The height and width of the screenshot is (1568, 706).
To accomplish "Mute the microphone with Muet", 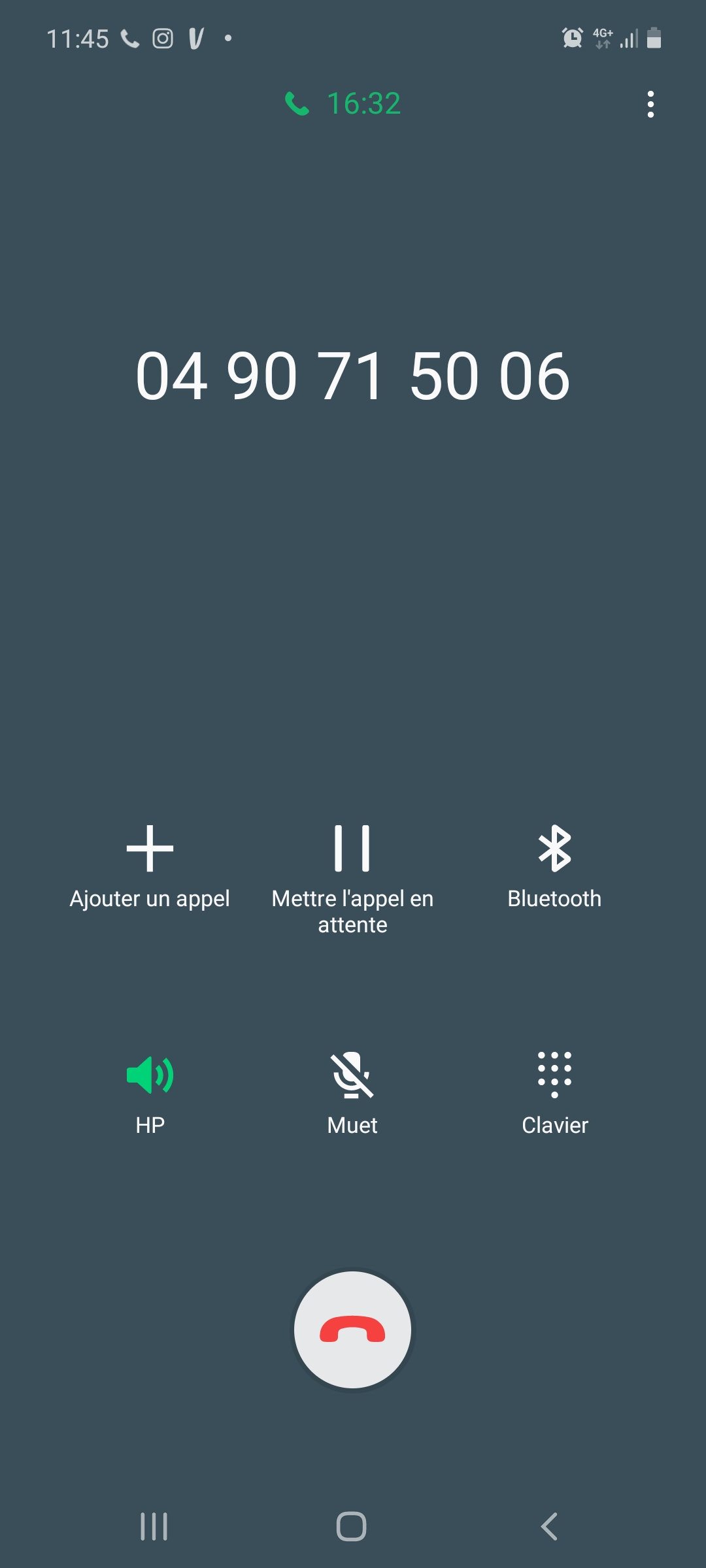I will pos(352,1094).
